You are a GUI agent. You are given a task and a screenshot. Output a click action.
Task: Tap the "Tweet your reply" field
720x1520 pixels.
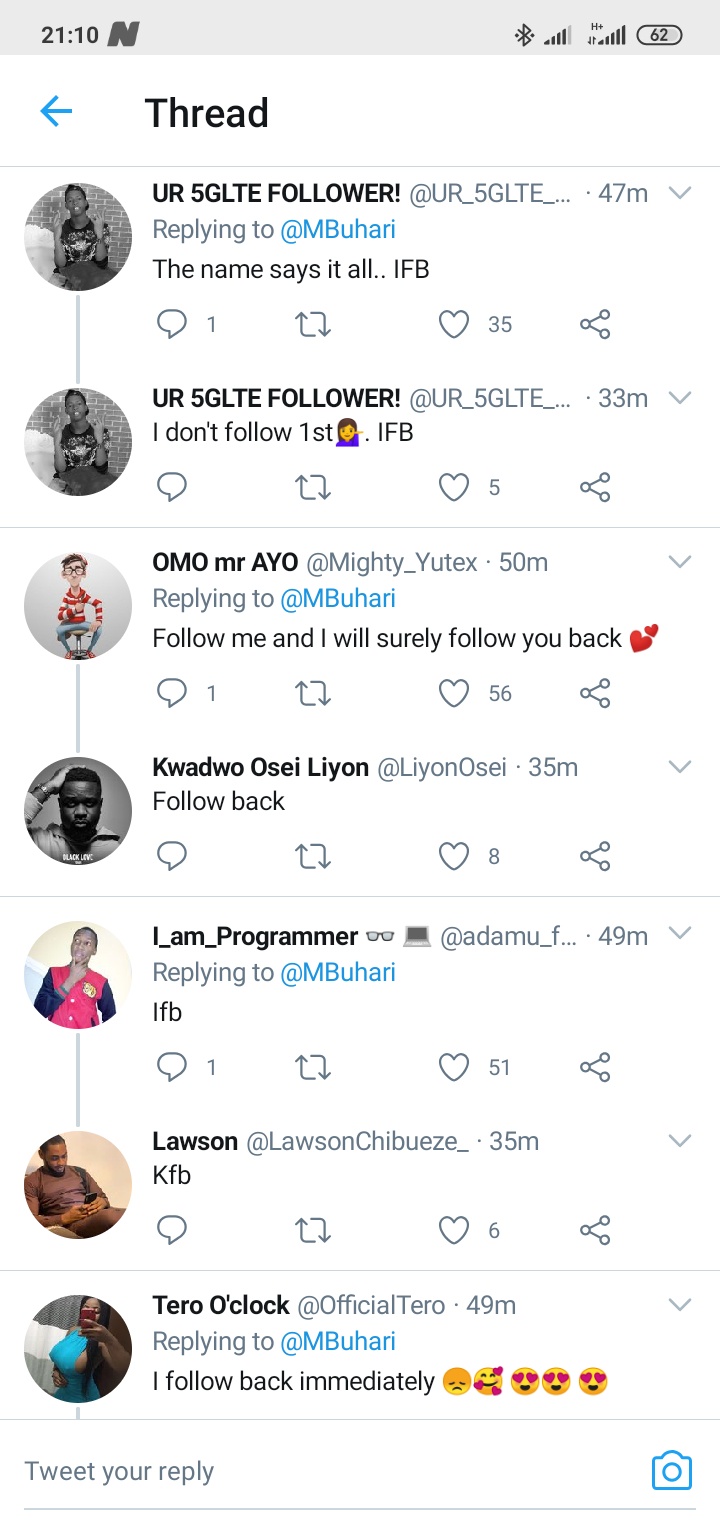[x=300, y=1471]
